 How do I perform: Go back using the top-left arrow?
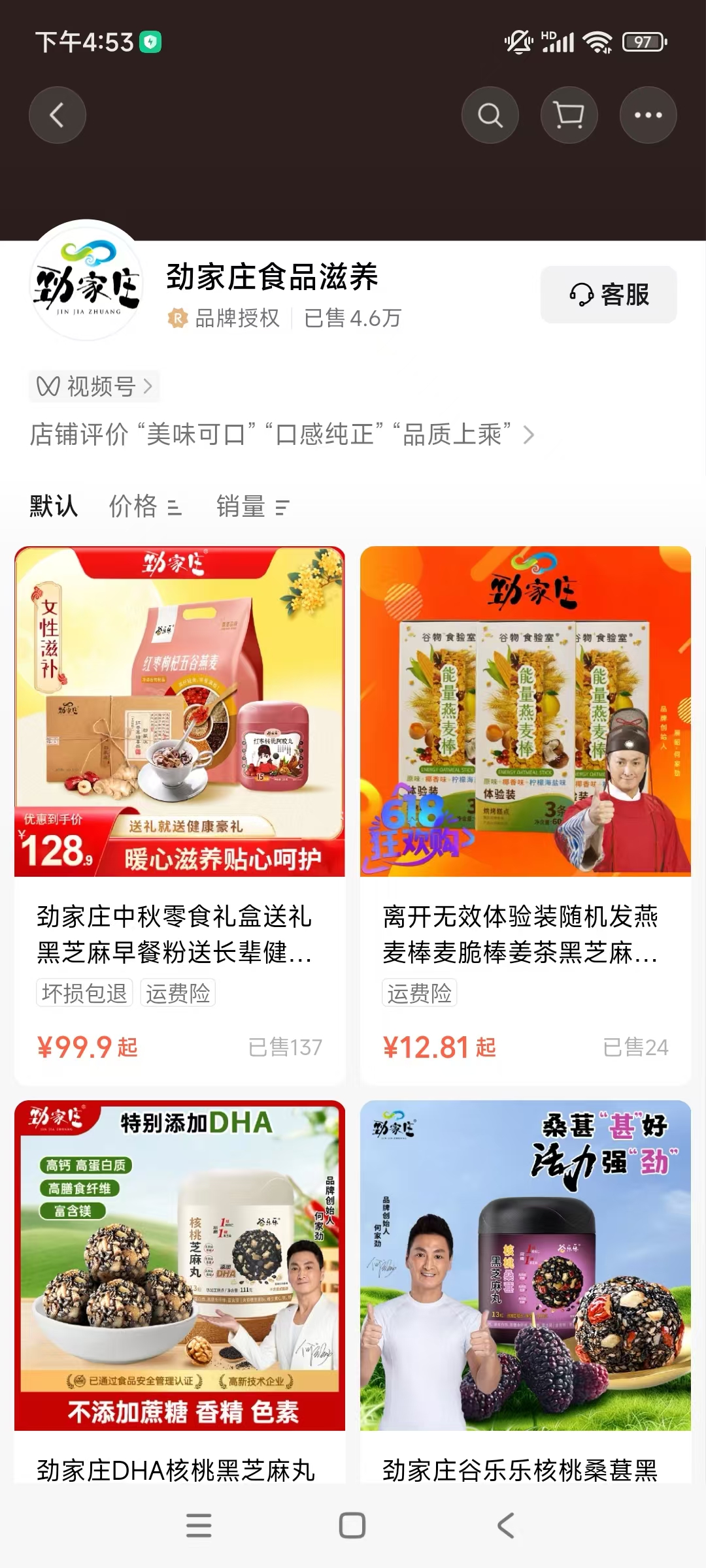[58, 115]
